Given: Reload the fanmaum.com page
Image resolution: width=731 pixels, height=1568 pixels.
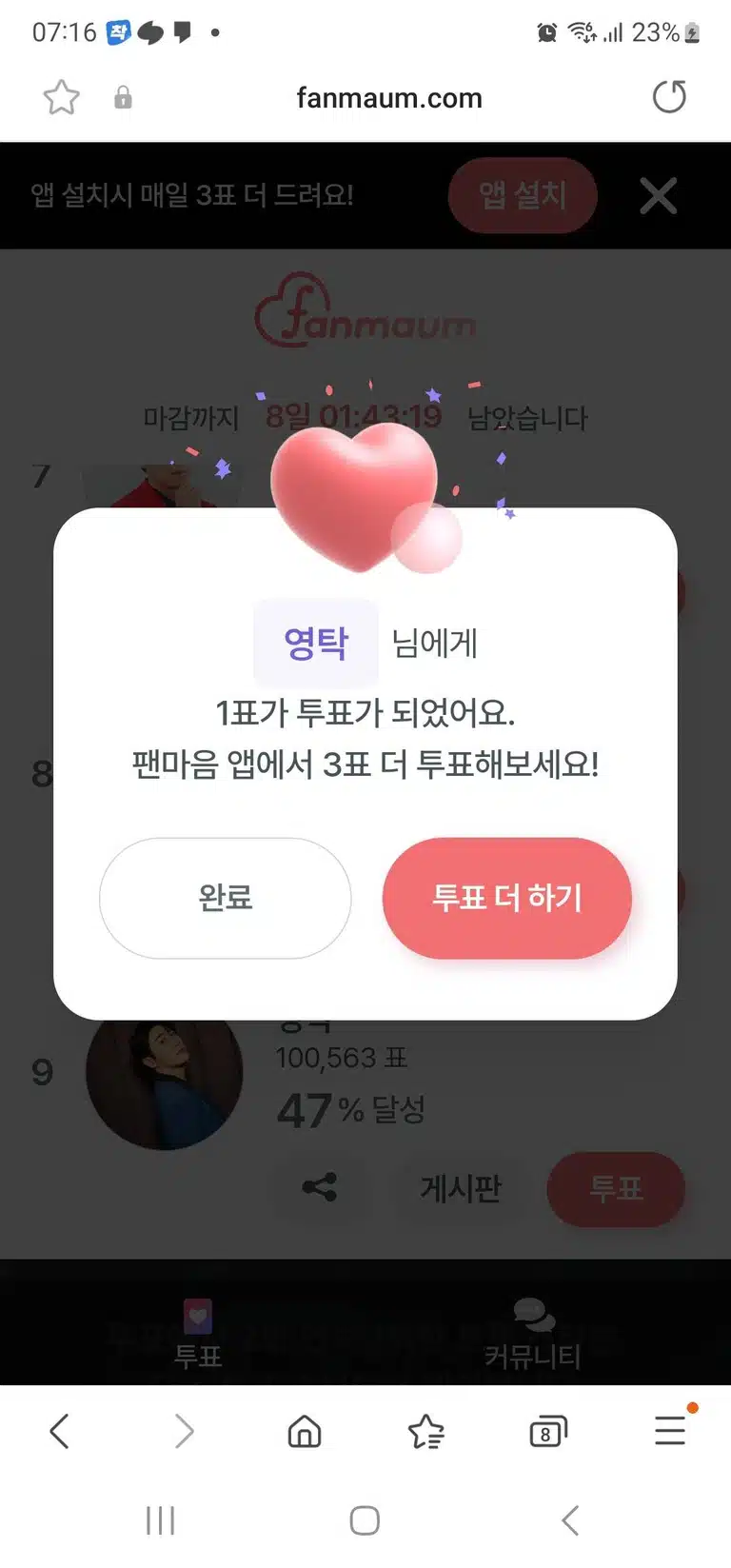Looking at the screenshot, I should [669, 97].
